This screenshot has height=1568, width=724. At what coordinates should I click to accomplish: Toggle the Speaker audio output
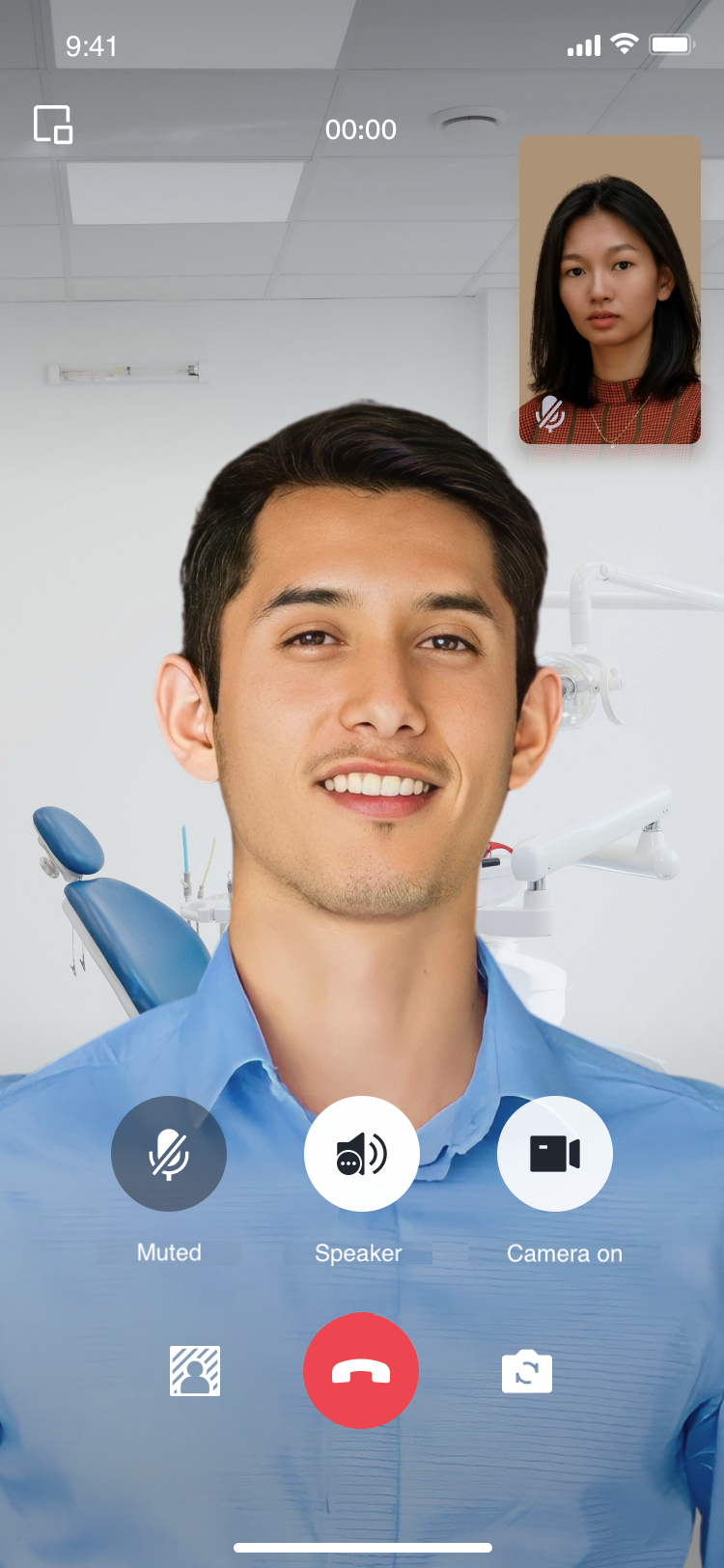[362, 1153]
